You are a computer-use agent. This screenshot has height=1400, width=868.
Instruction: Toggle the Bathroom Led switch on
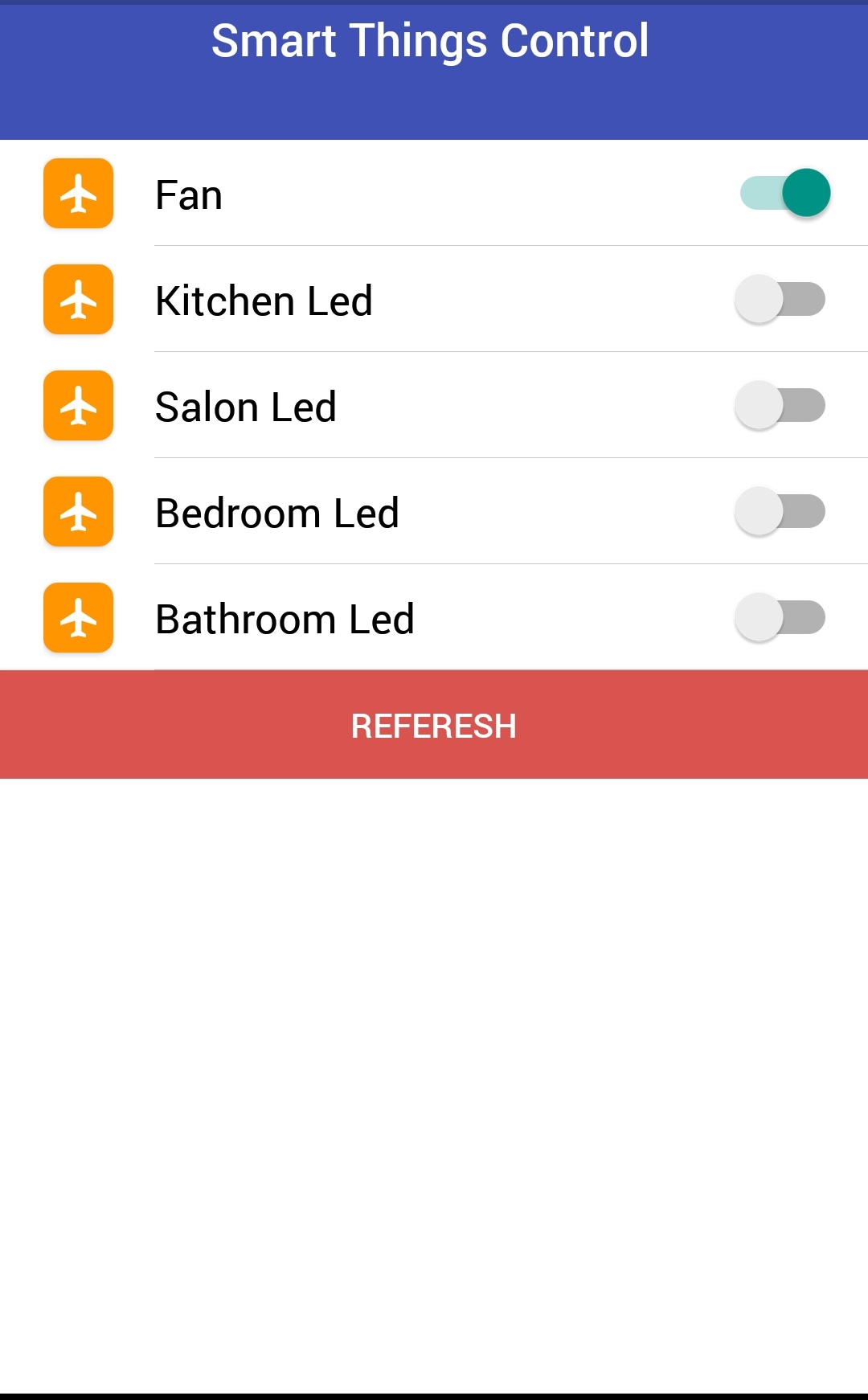click(780, 617)
